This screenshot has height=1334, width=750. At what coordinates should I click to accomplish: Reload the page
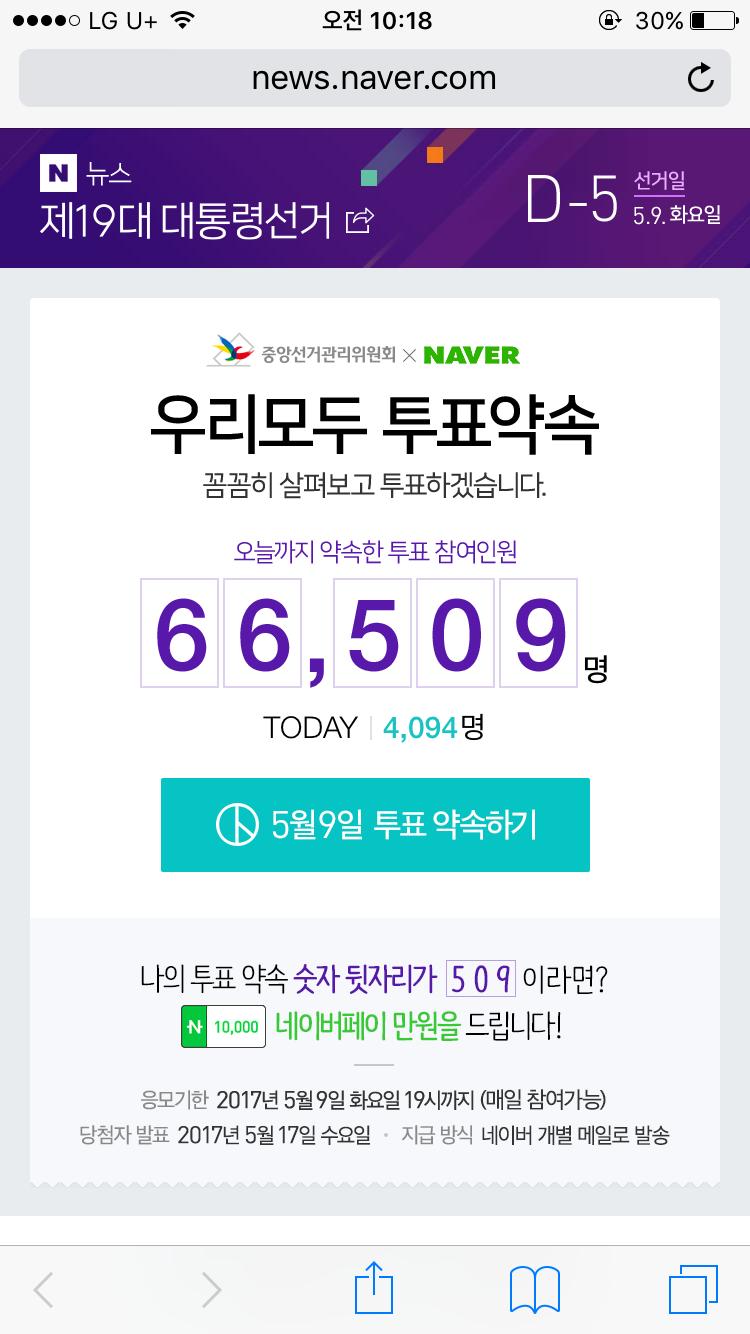[701, 78]
